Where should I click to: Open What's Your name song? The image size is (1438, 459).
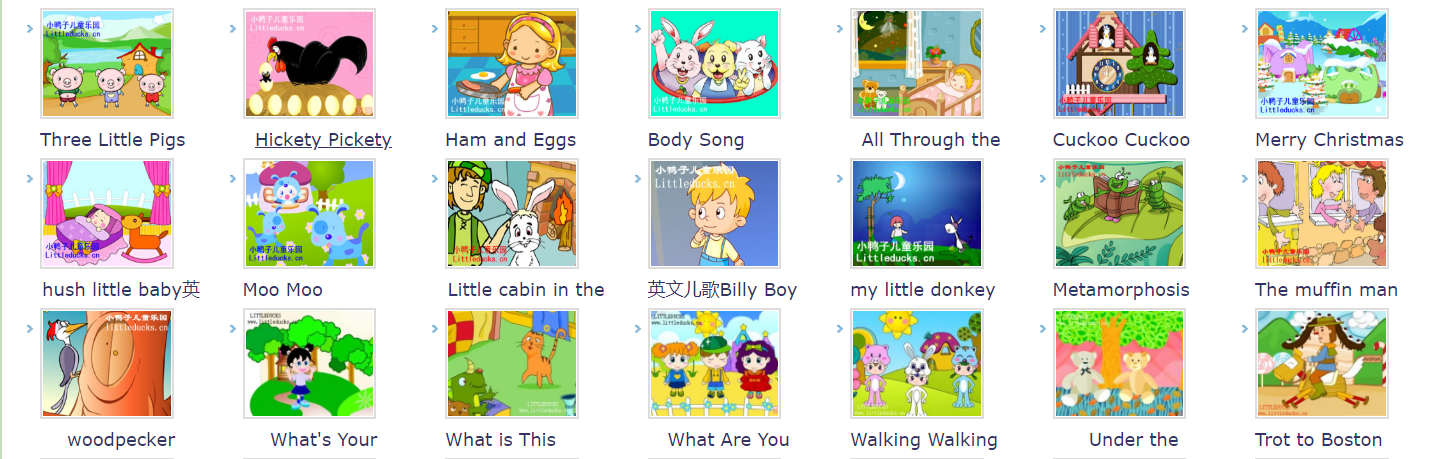(x=309, y=364)
